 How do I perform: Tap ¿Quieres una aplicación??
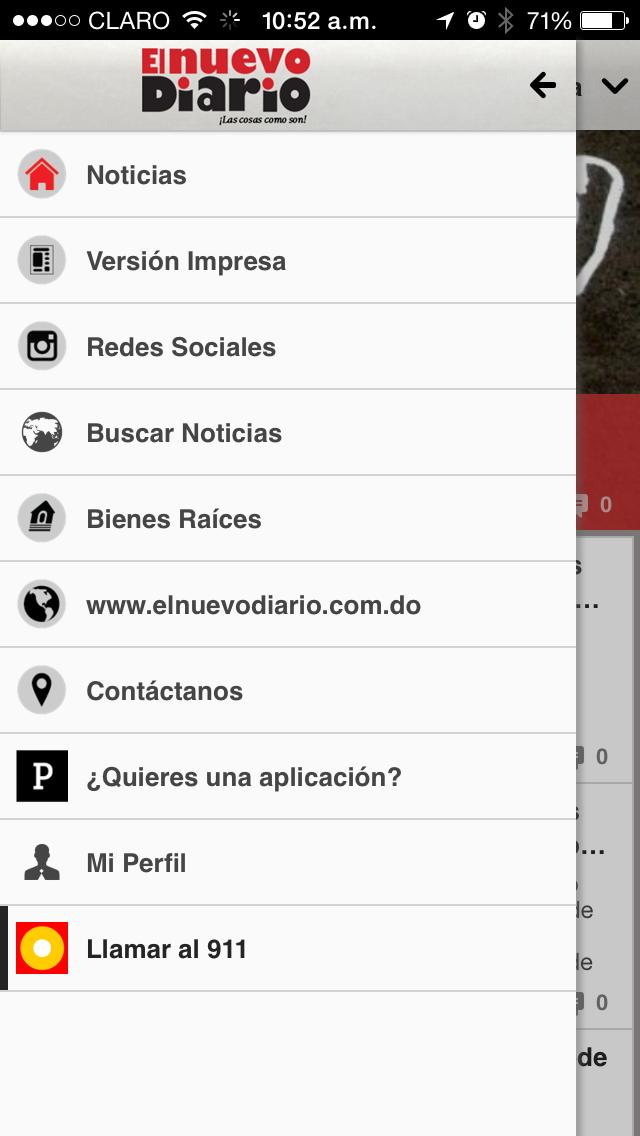click(244, 777)
